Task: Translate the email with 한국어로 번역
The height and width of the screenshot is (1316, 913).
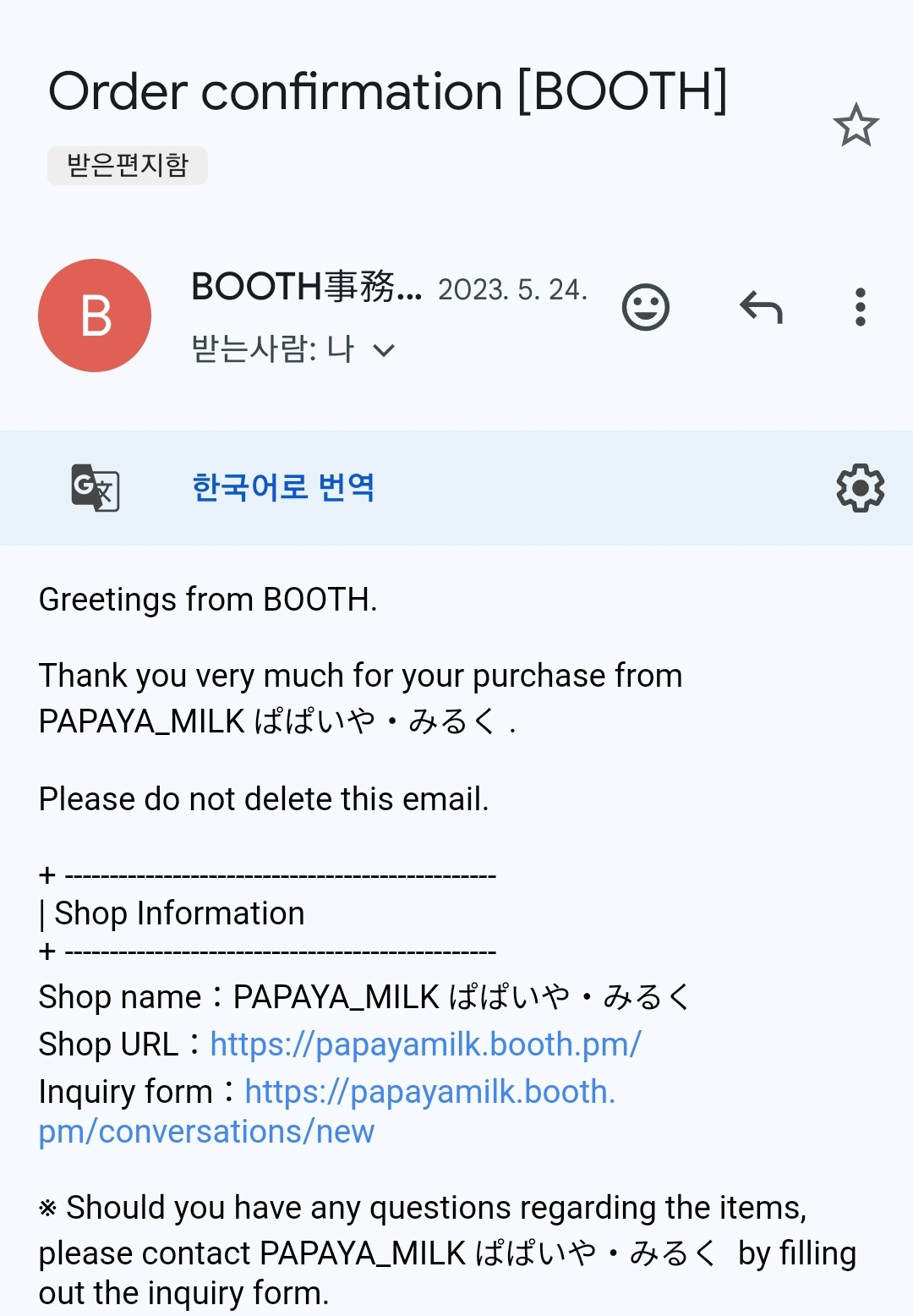Action: [283, 487]
